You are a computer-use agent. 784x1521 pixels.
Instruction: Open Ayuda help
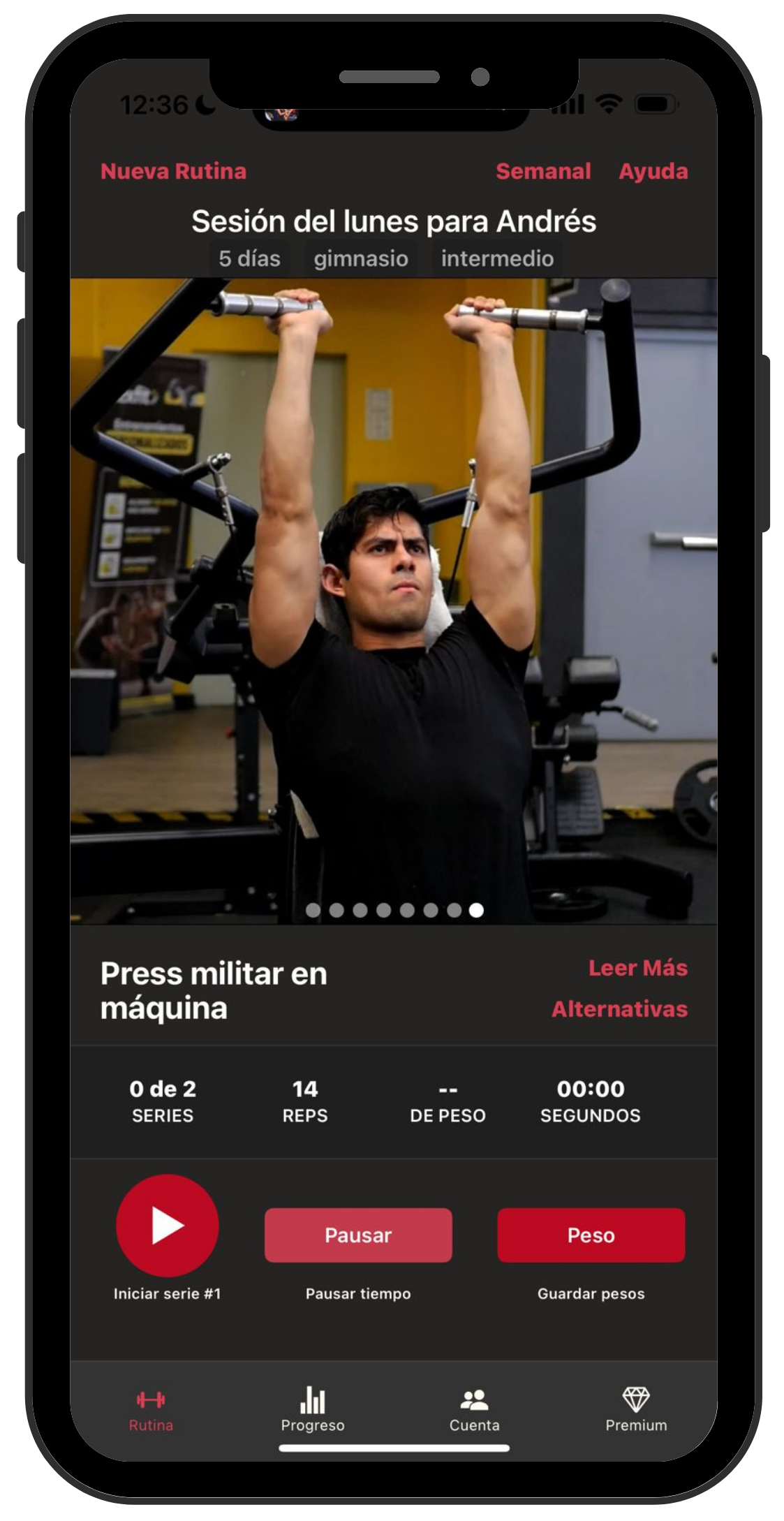[653, 171]
